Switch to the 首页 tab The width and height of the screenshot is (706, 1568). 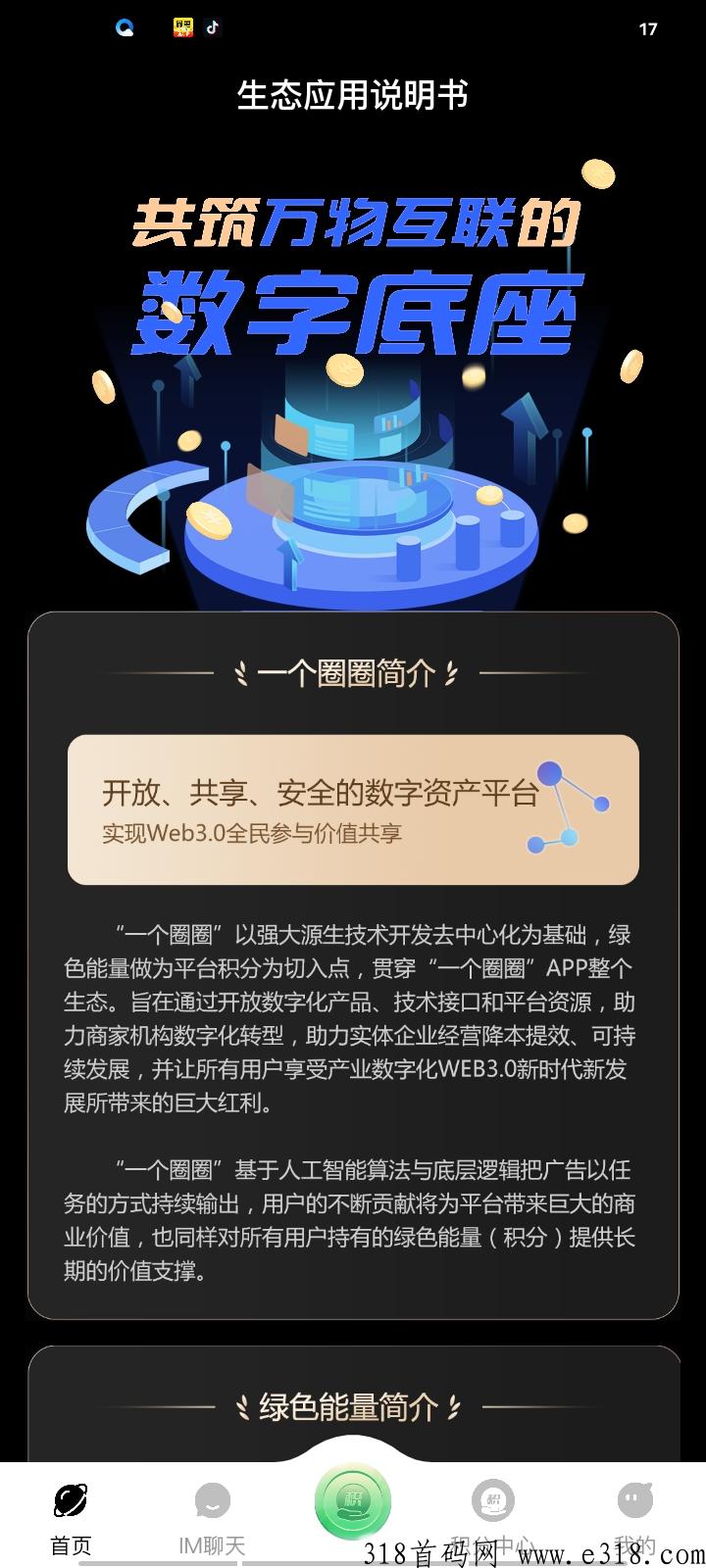[x=71, y=1515]
